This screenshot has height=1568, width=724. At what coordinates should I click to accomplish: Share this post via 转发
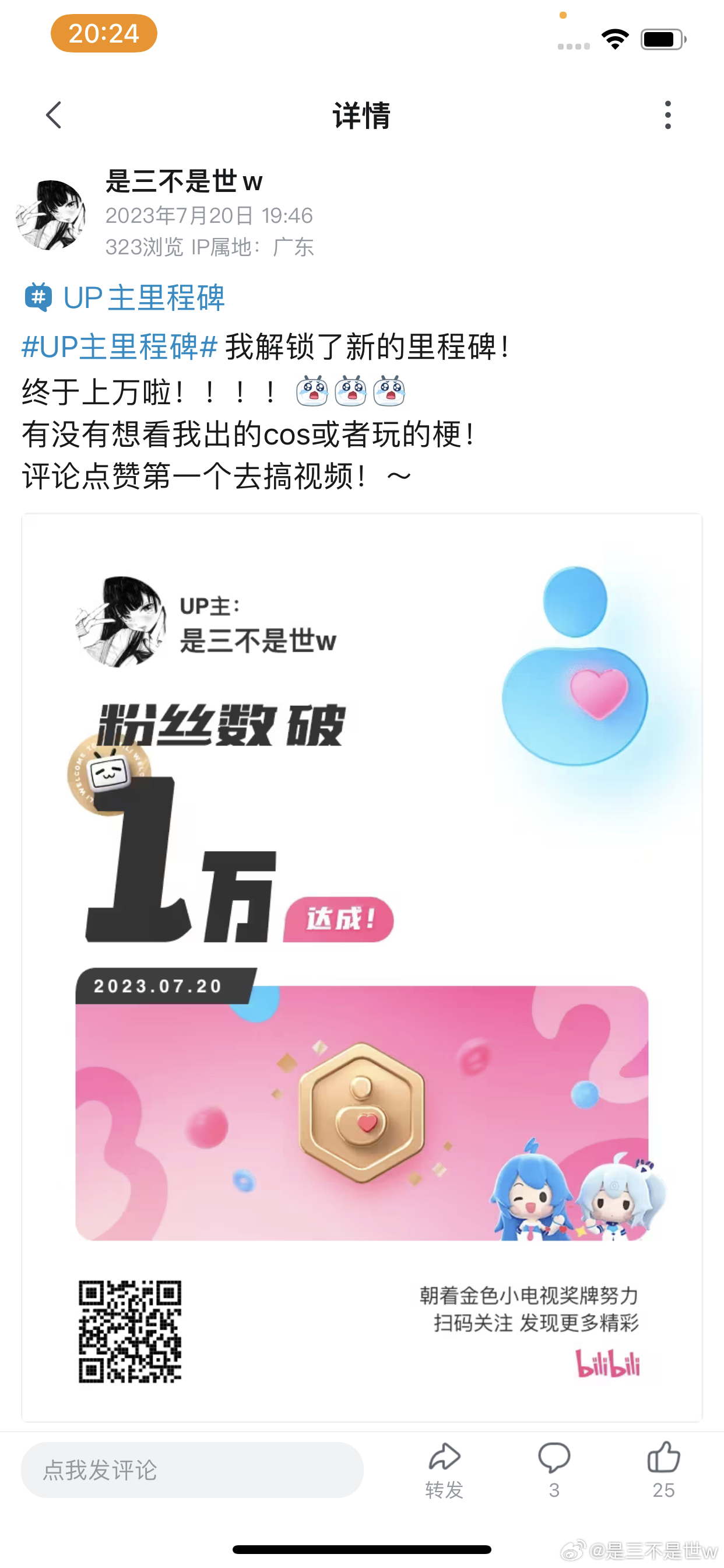[444, 1469]
